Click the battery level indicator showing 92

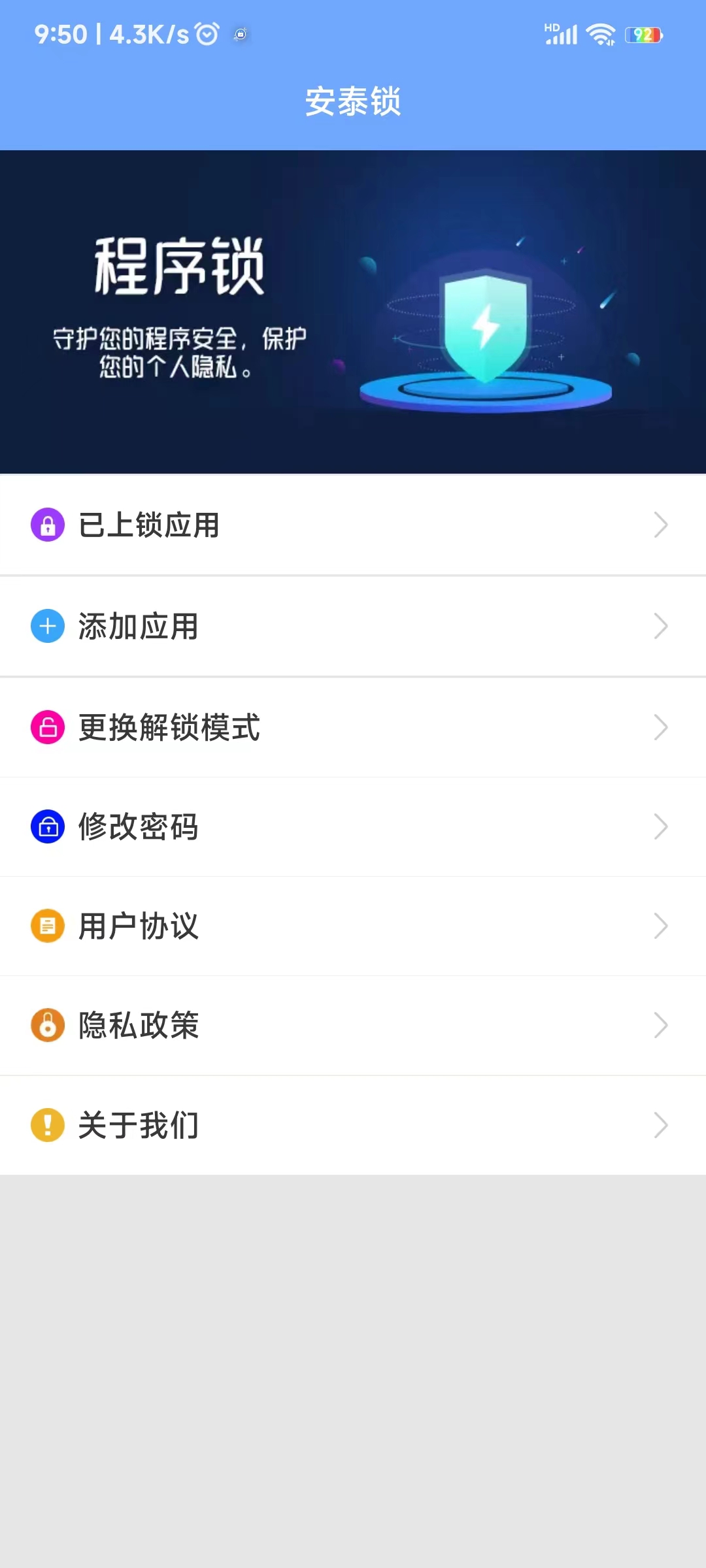coord(643,33)
